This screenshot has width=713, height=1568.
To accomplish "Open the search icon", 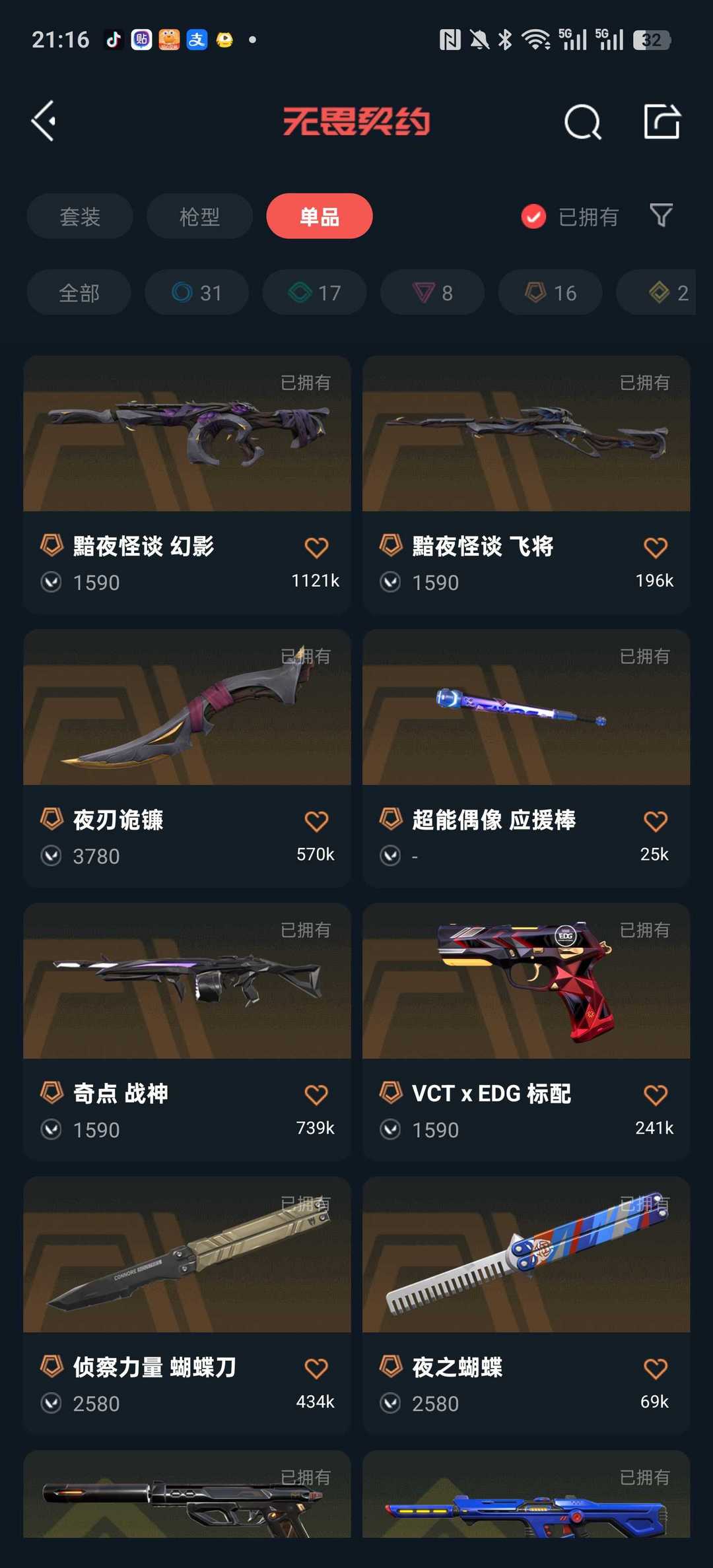I will (583, 121).
